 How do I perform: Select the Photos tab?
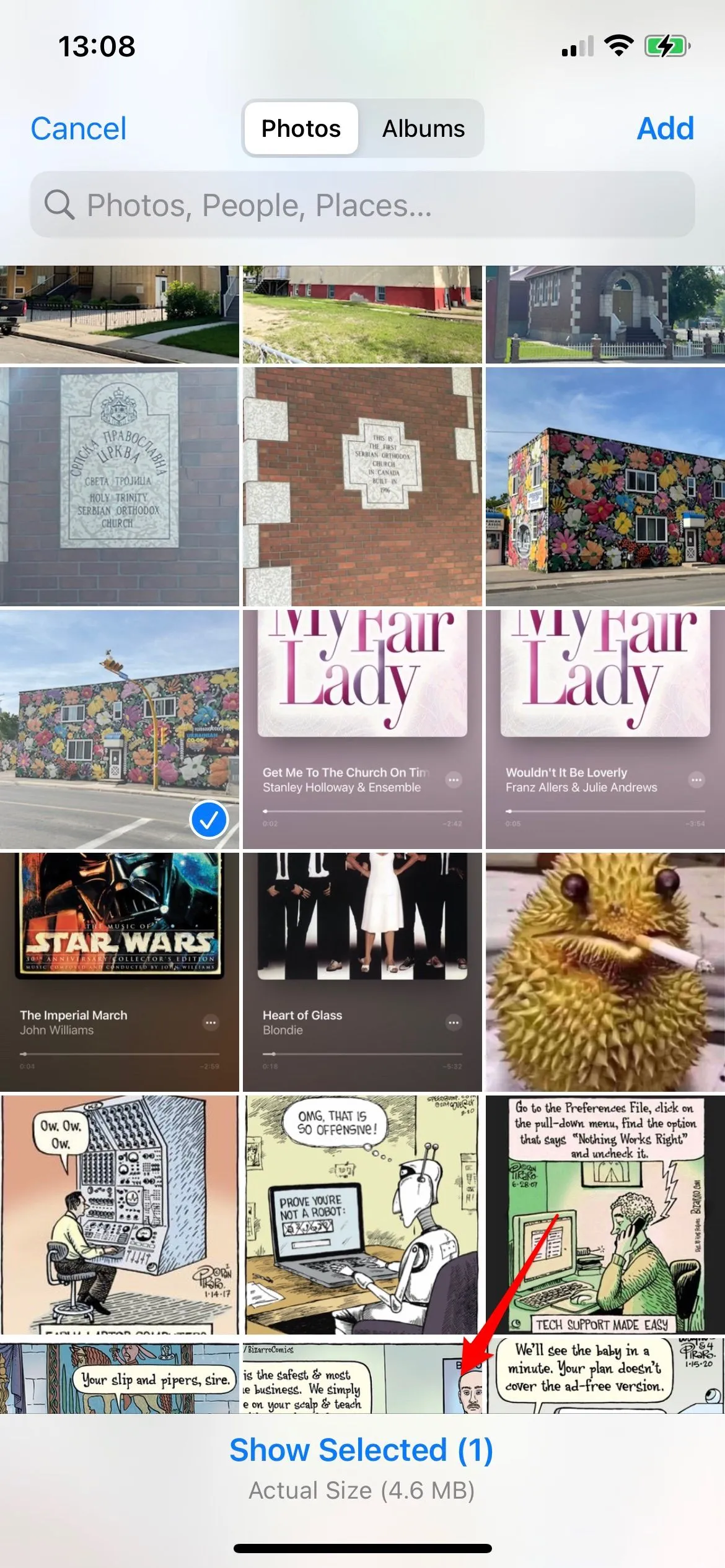[301, 129]
